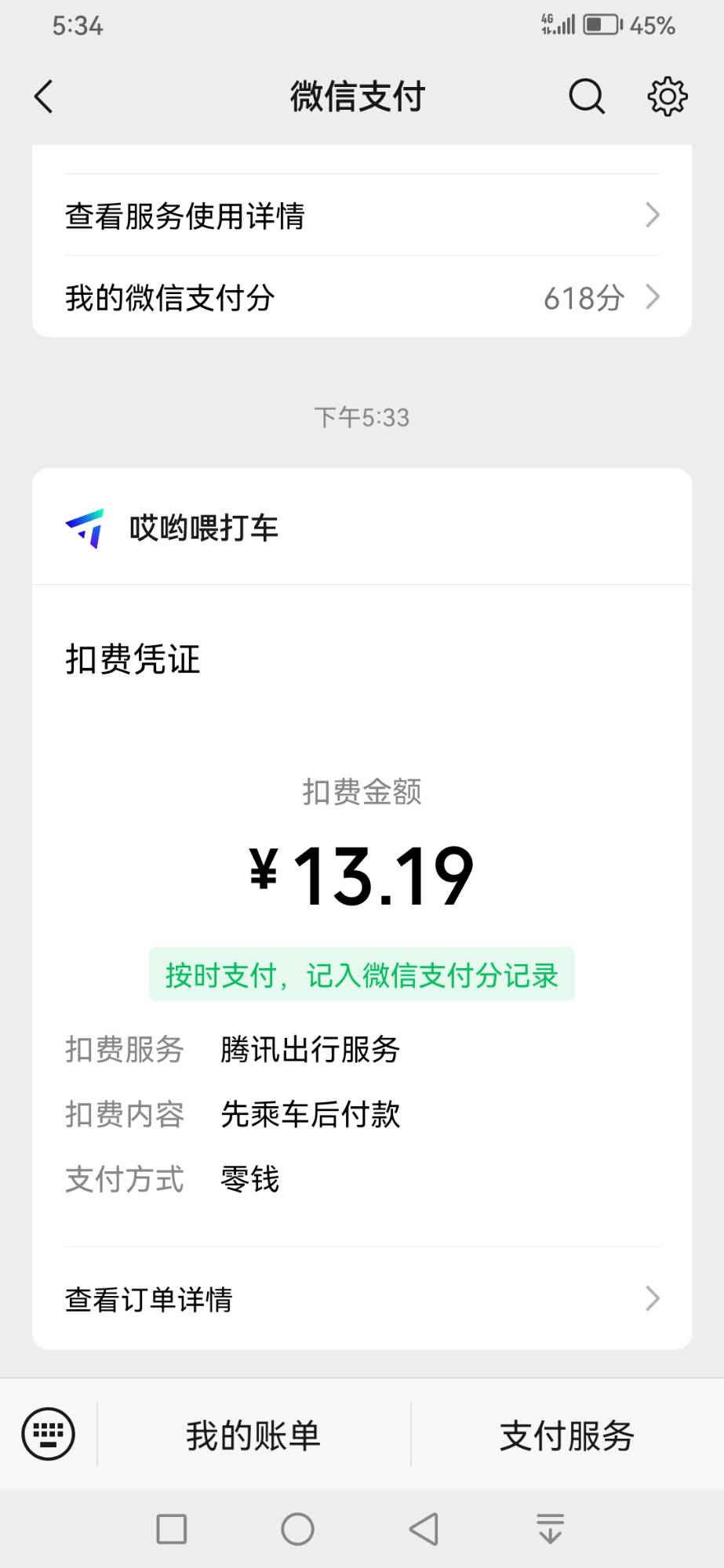Screen dimensions: 724x1568
Task: Go back from the 微信支付 screen
Action: (44, 96)
